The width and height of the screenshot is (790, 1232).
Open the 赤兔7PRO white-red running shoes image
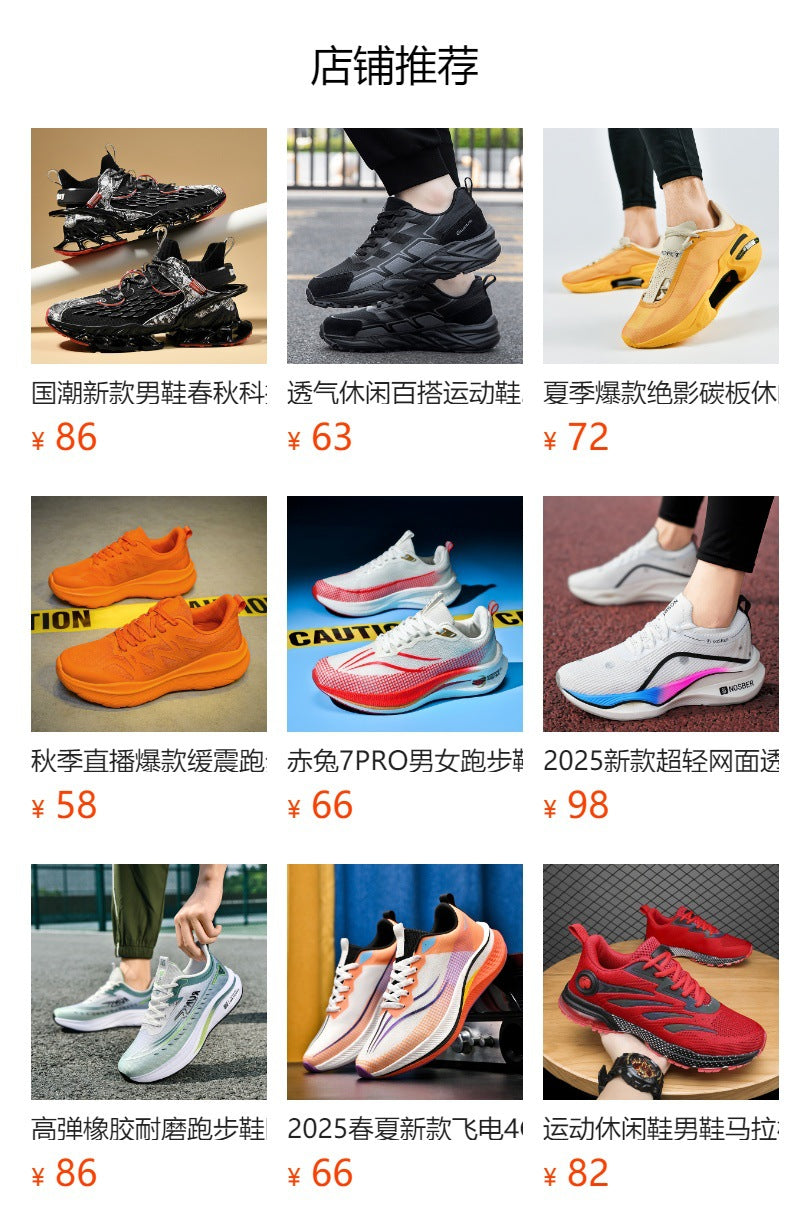[x=404, y=615]
